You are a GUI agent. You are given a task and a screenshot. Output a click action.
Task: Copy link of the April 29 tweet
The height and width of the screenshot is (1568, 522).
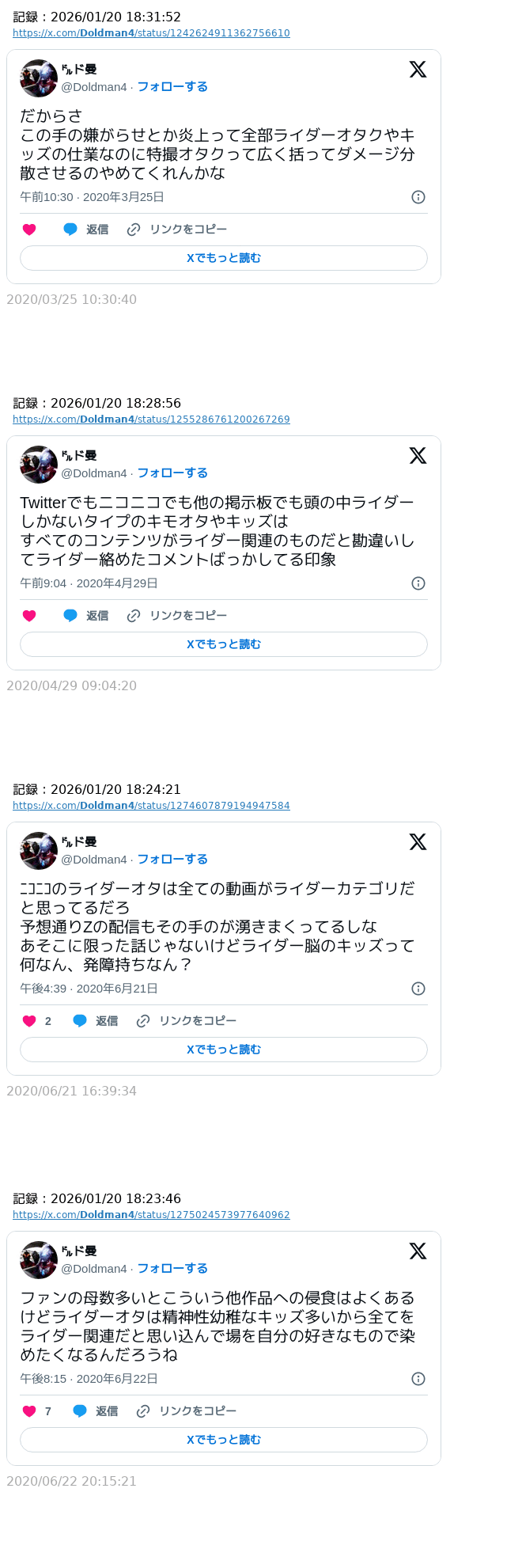pos(177,616)
